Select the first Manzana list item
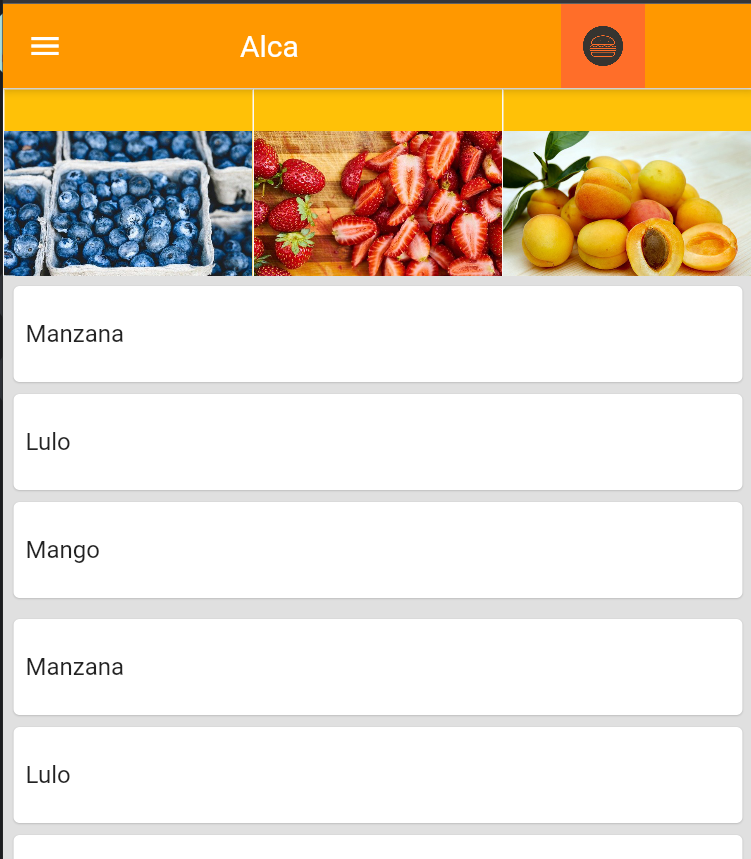 click(375, 333)
